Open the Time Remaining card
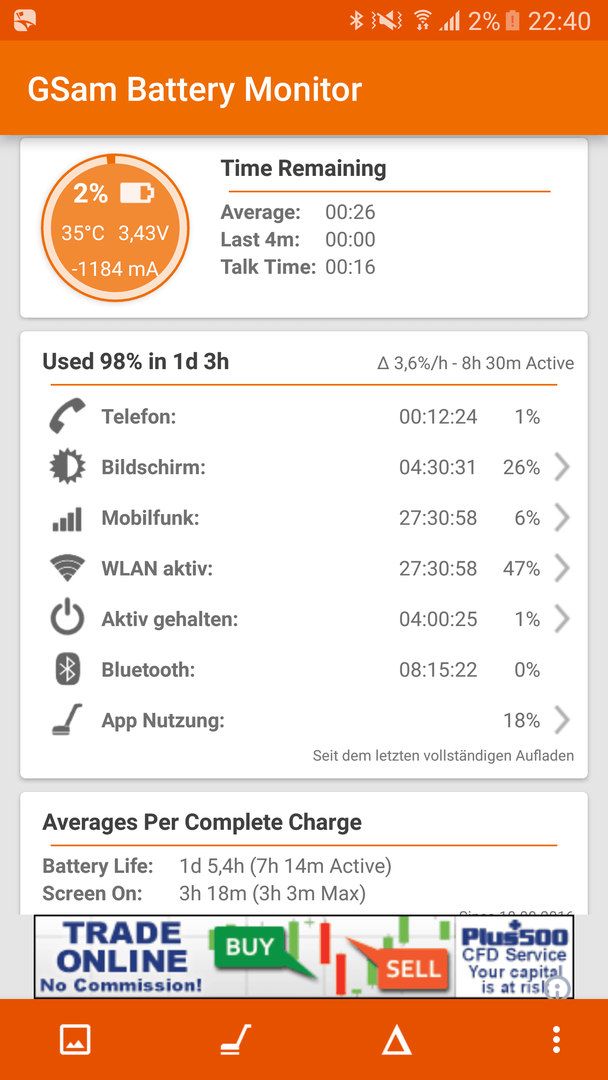Viewport: 608px width, 1080px height. click(x=304, y=228)
